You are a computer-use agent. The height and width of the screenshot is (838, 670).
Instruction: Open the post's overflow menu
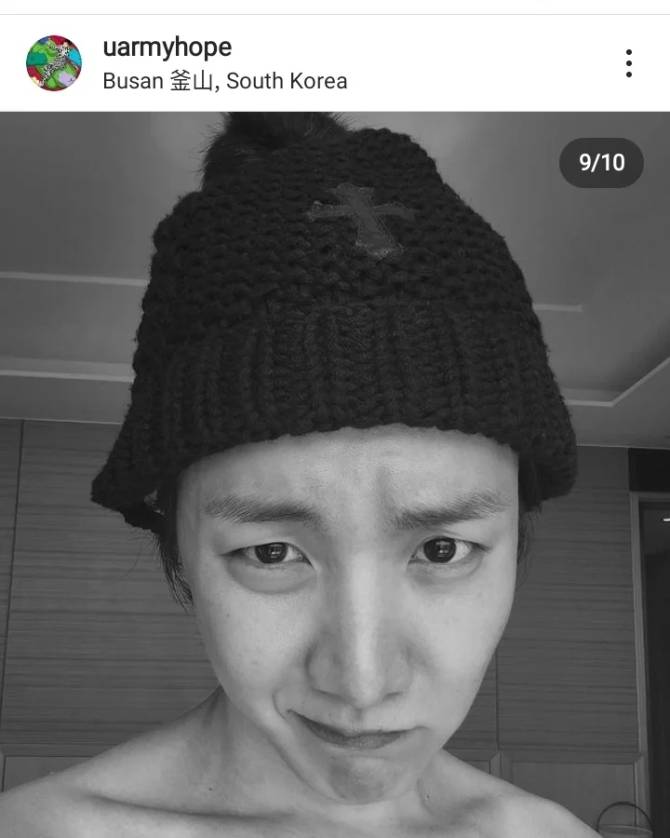(x=628, y=63)
